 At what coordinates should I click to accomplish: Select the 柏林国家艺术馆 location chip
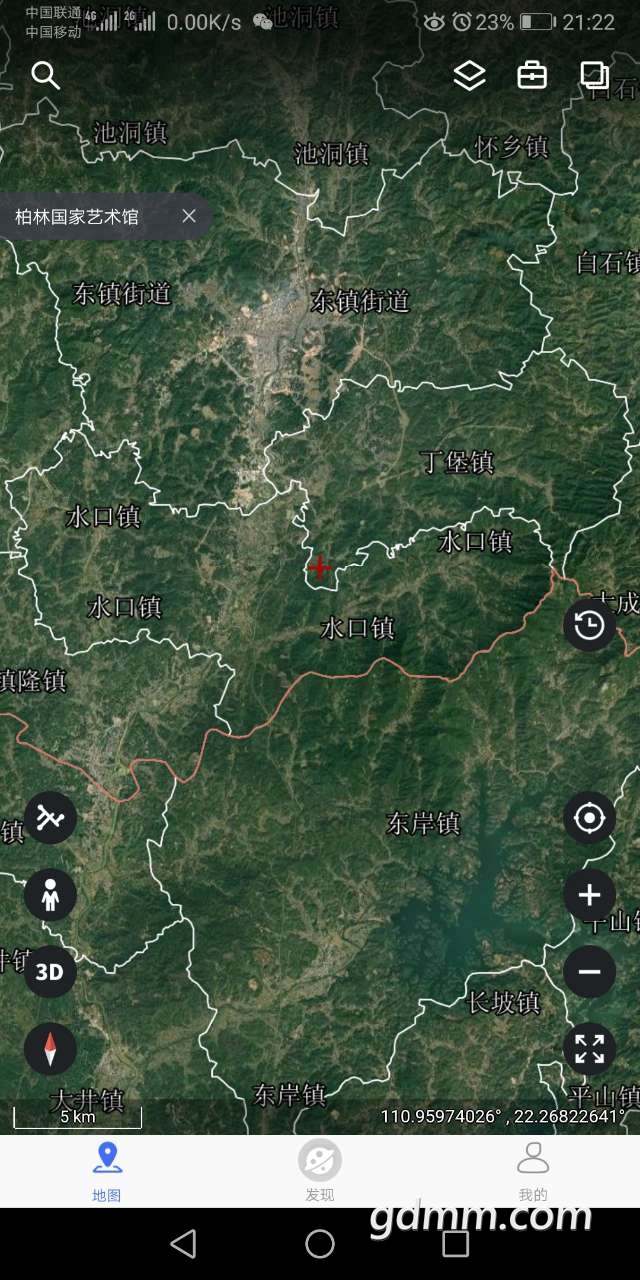[77, 216]
